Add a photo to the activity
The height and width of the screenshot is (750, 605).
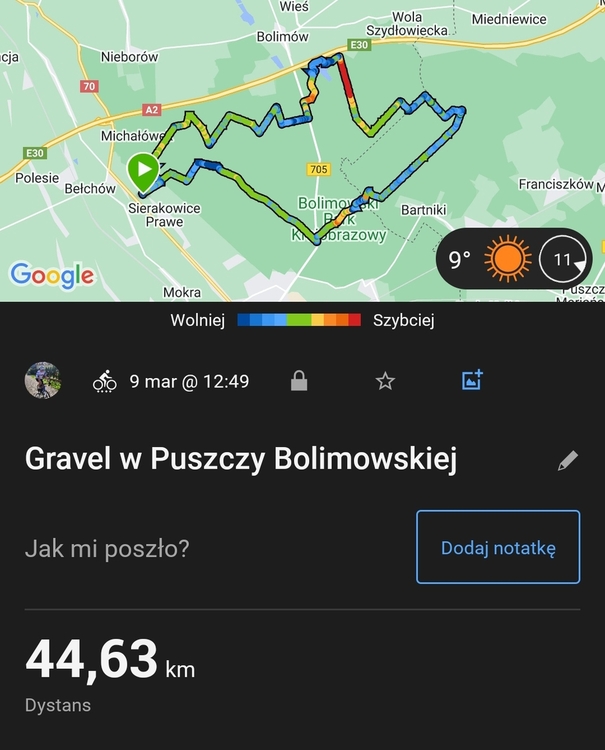click(x=472, y=380)
